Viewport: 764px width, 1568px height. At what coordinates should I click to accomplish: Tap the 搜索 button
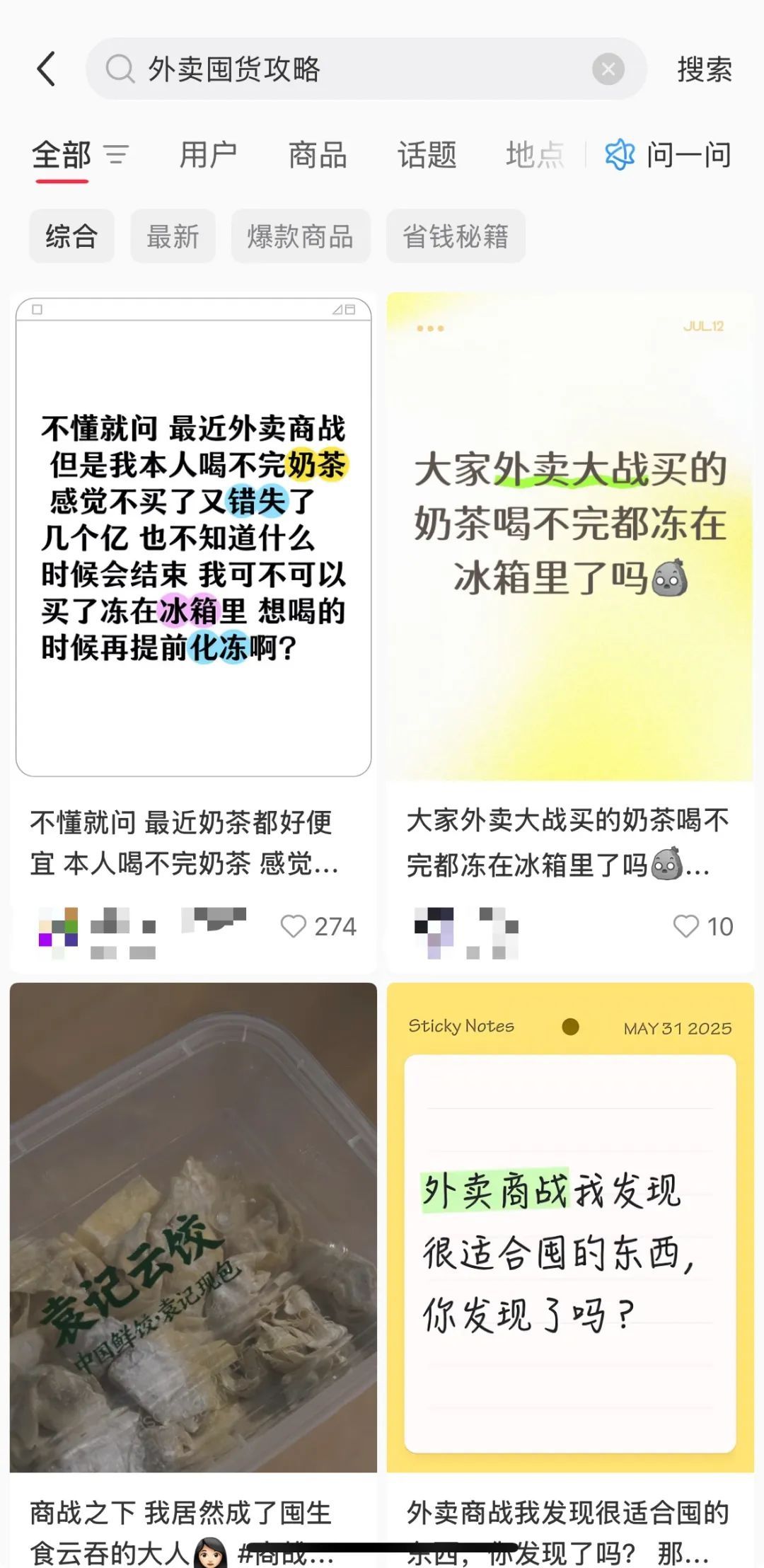[x=704, y=69]
